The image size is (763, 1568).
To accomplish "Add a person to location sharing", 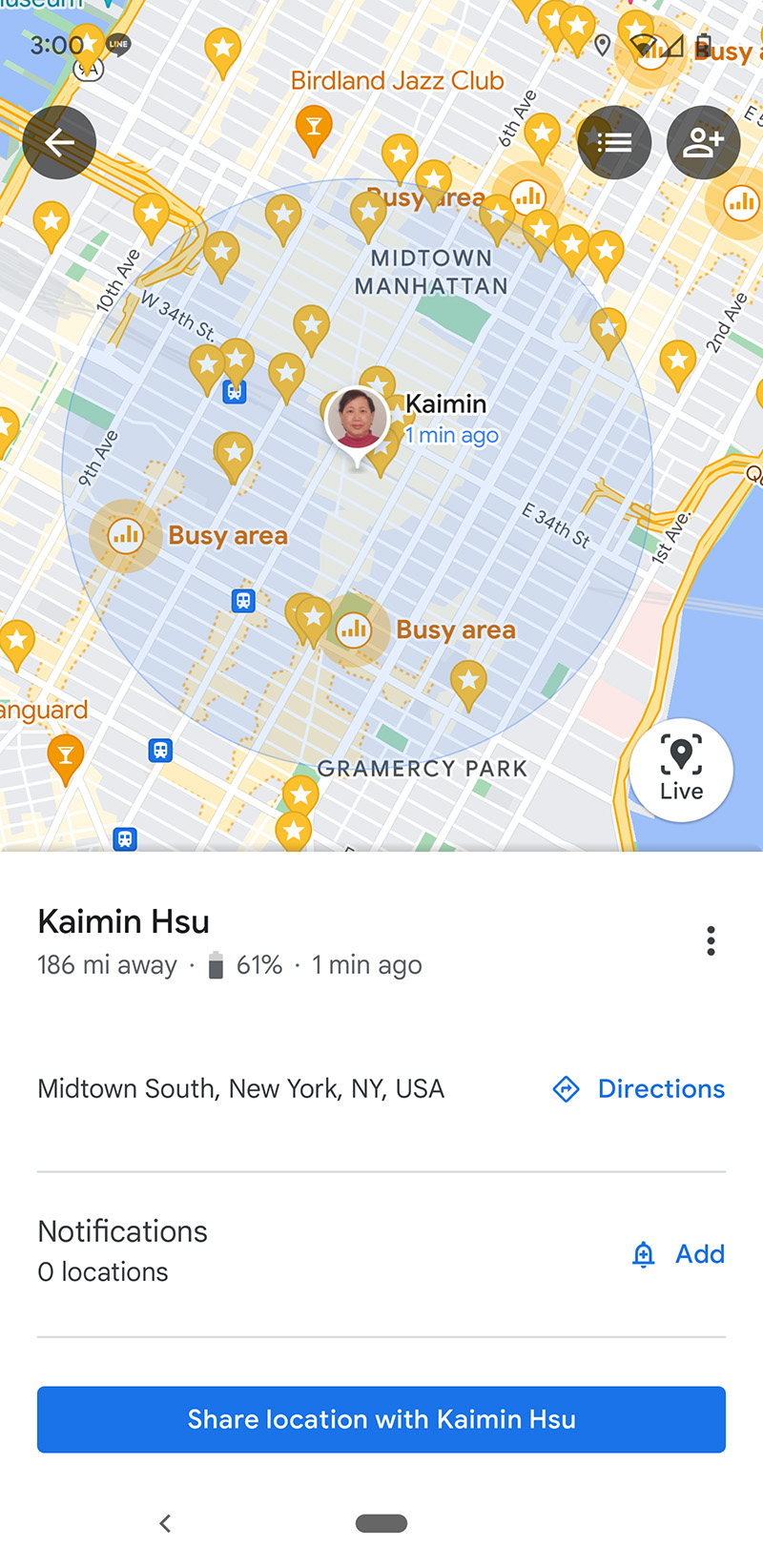I will (703, 143).
